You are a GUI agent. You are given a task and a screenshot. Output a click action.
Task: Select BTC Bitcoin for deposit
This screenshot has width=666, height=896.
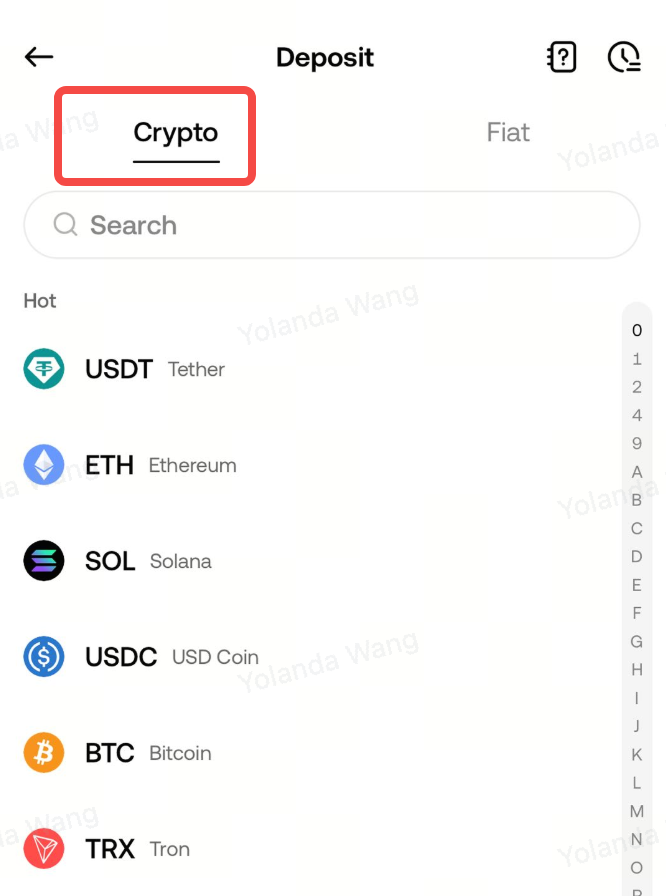click(320, 753)
